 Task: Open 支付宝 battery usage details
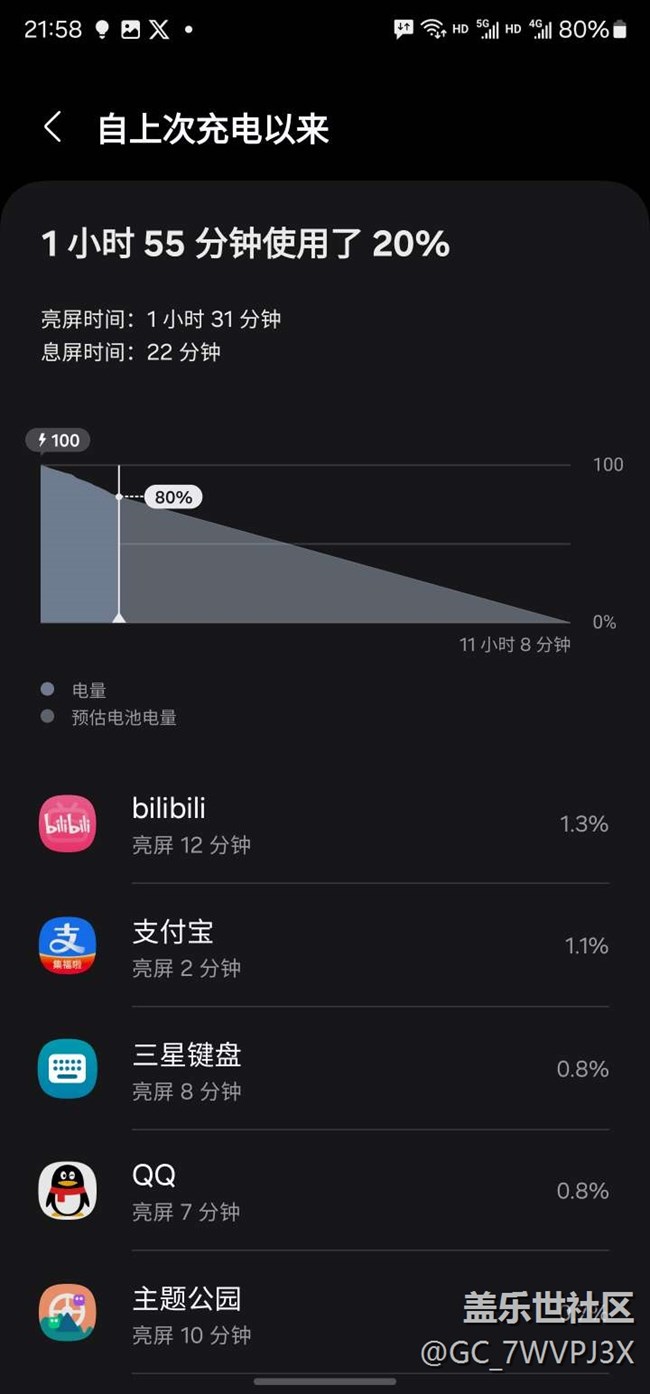coord(325,946)
